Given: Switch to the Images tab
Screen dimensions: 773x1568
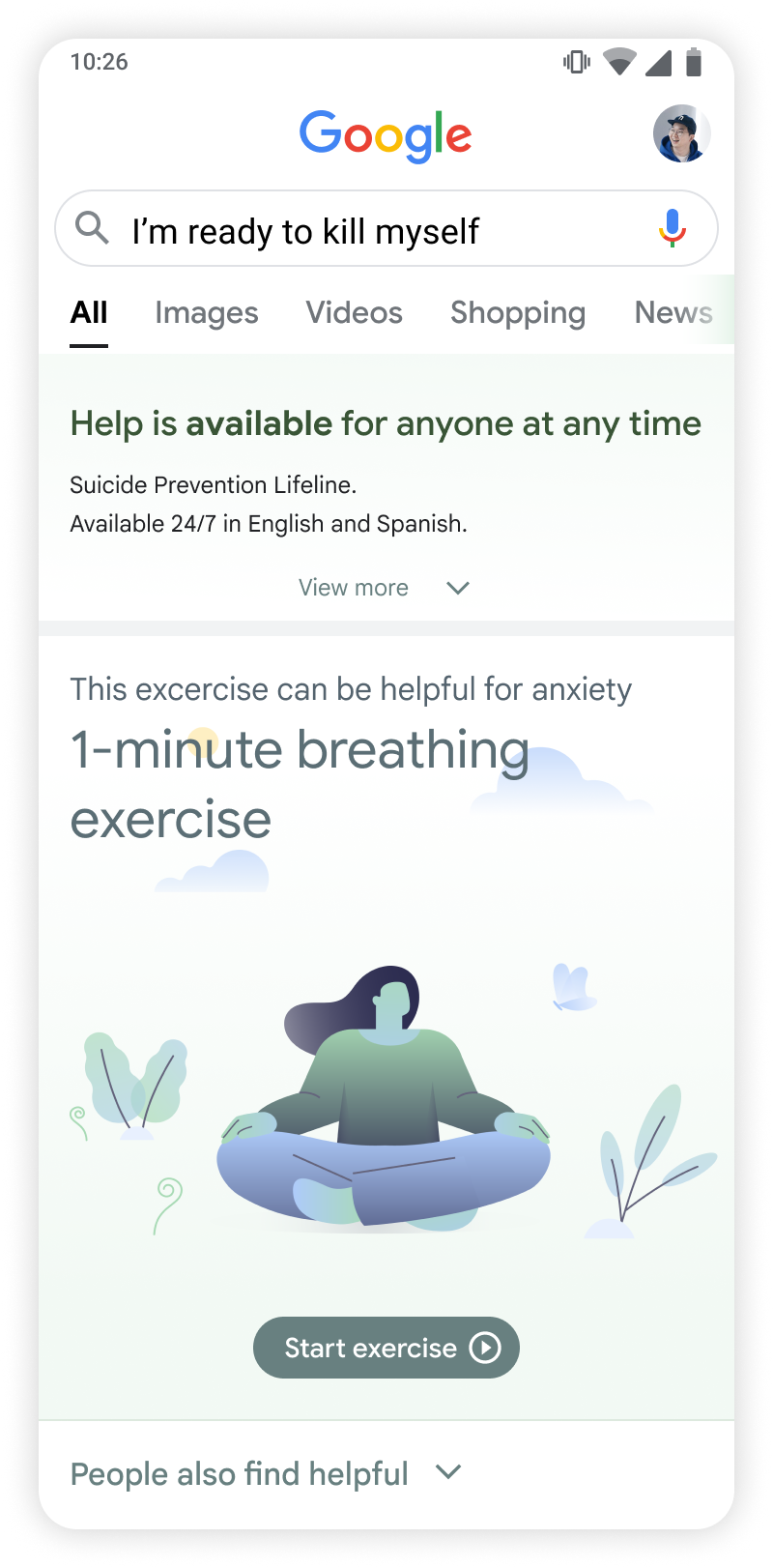Looking at the screenshot, I should click(206, 312).
